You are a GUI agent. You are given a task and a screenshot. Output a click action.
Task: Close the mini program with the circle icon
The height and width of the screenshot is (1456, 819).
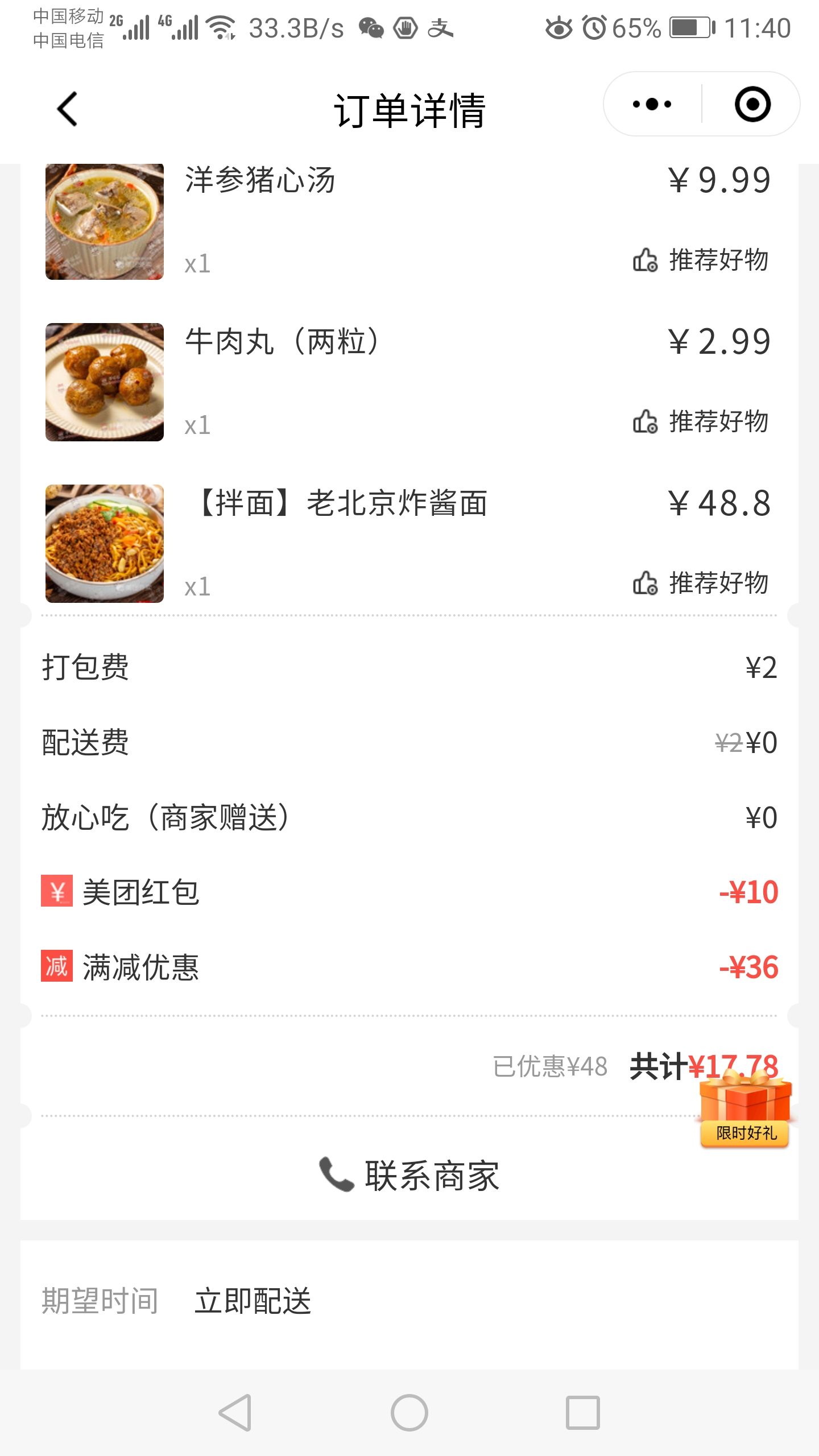click(752, 104)
